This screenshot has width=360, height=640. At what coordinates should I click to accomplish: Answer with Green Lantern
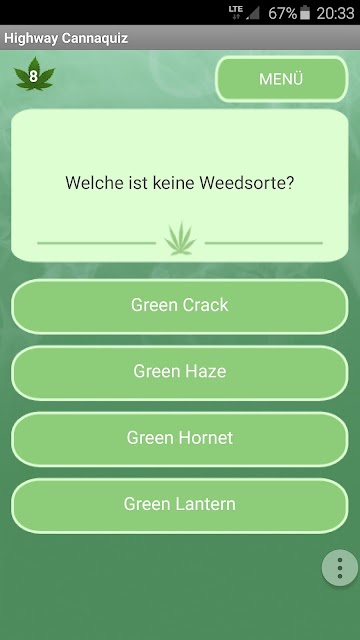180,506
